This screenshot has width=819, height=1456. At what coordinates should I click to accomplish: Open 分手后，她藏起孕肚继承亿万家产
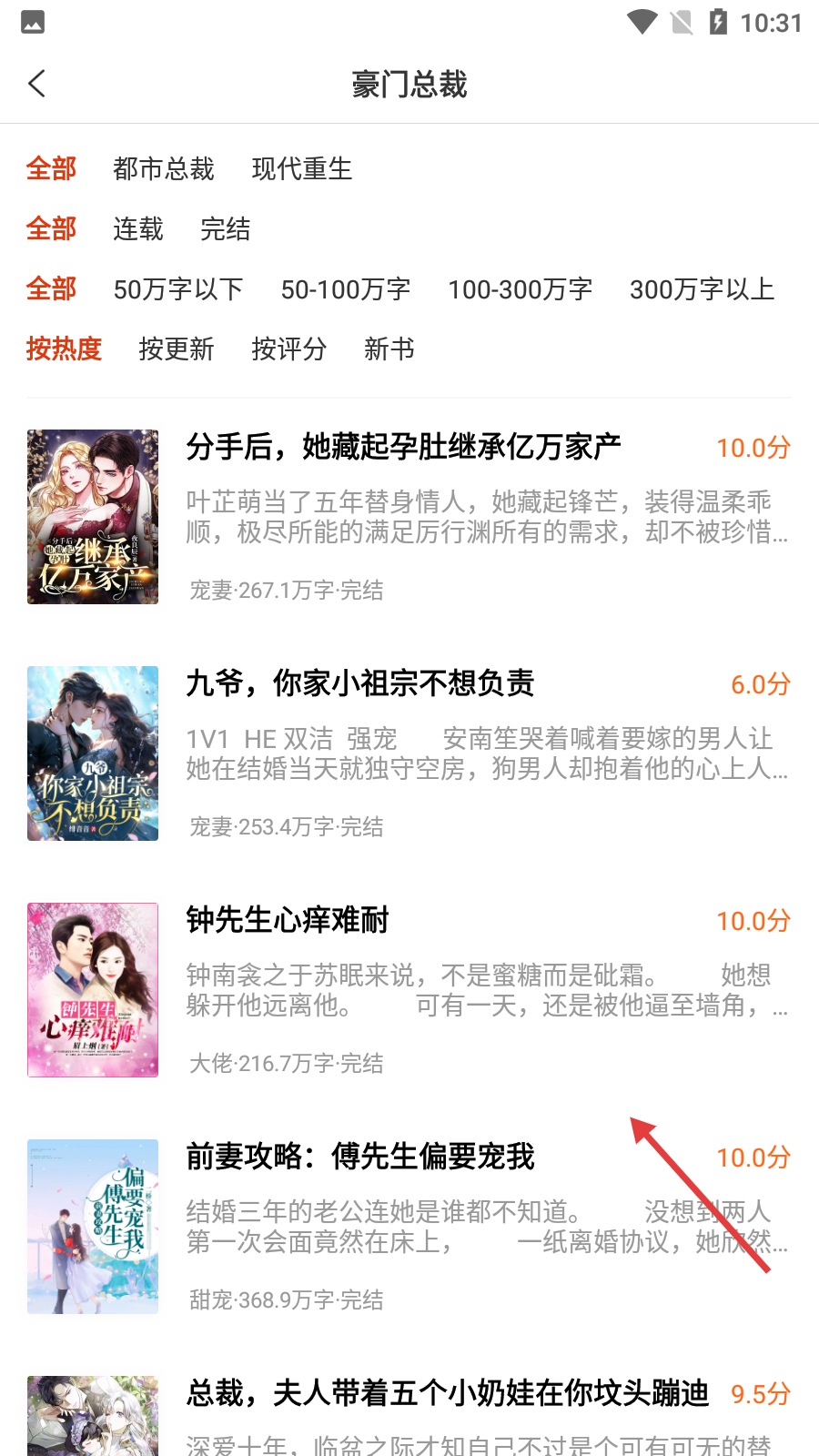pyautogui.click(x=403, y=448)
